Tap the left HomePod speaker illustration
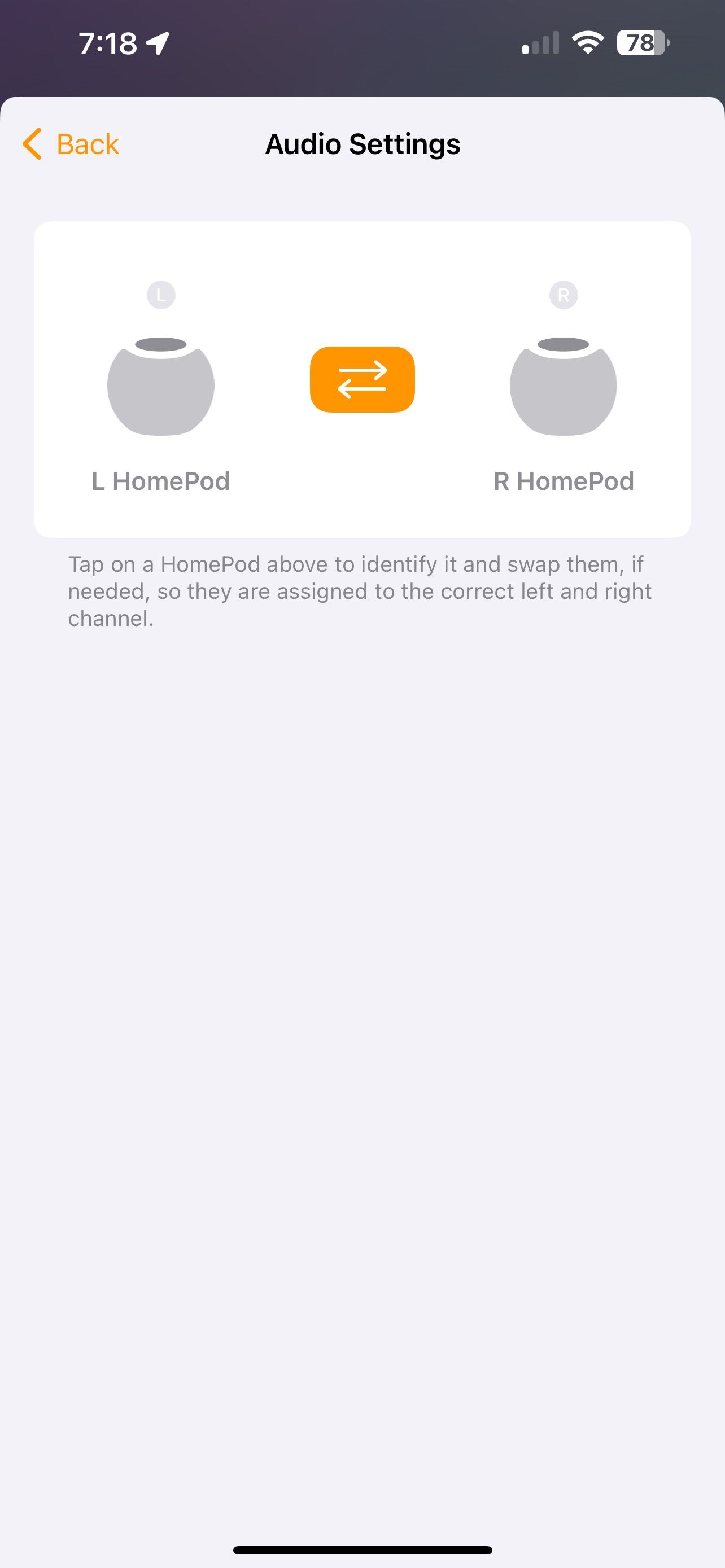The height and width of the screenshot is (1568, 725). [x=161, y=386]
